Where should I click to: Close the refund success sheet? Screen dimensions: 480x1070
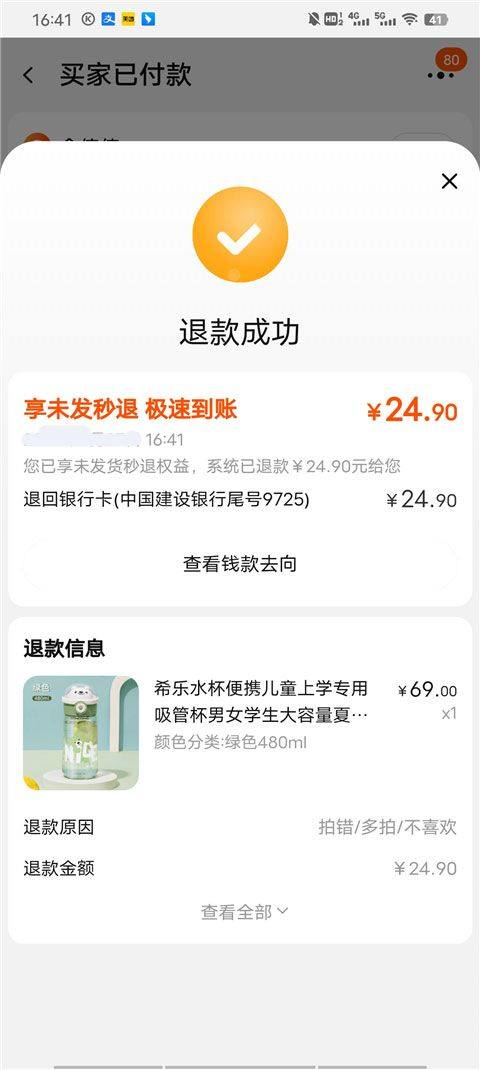pos(449,182)
